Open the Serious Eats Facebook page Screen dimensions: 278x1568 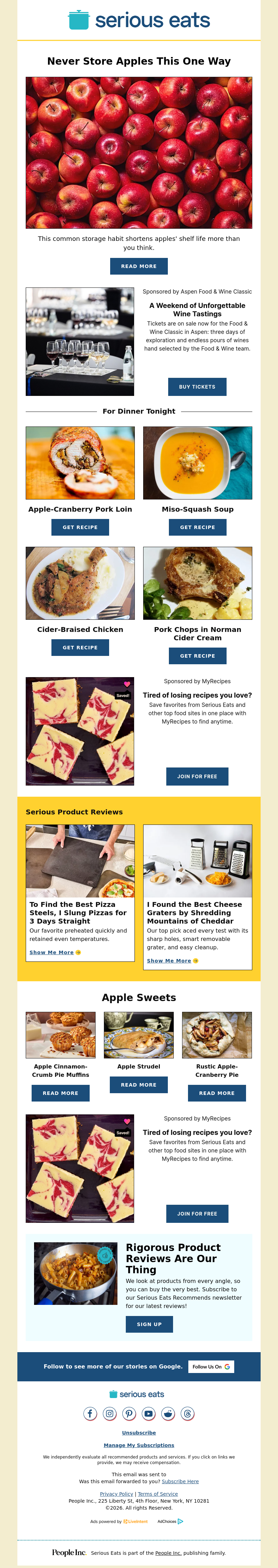tap(90, 1413)
